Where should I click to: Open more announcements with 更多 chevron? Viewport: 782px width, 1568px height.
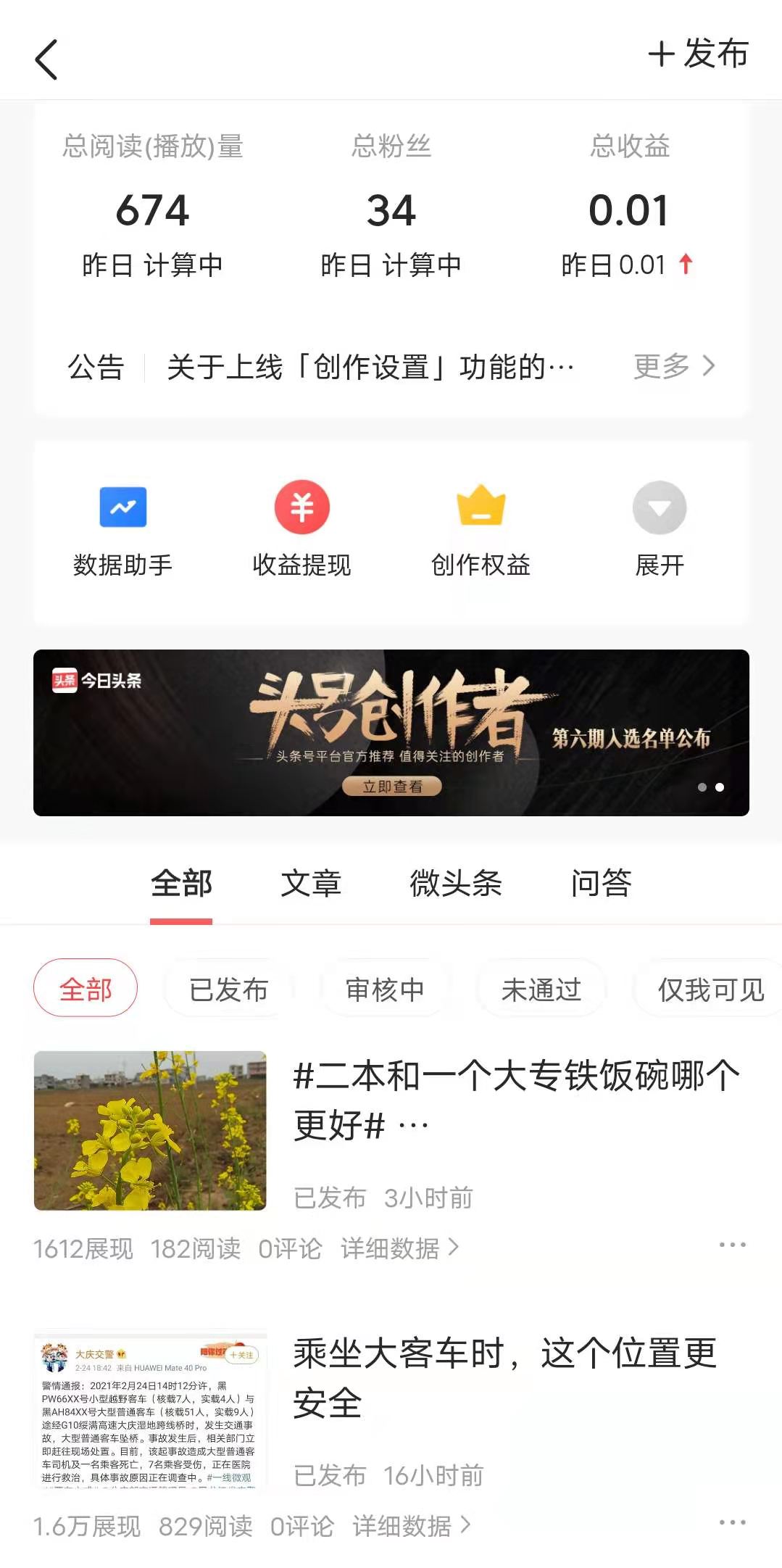pos(673,366)
